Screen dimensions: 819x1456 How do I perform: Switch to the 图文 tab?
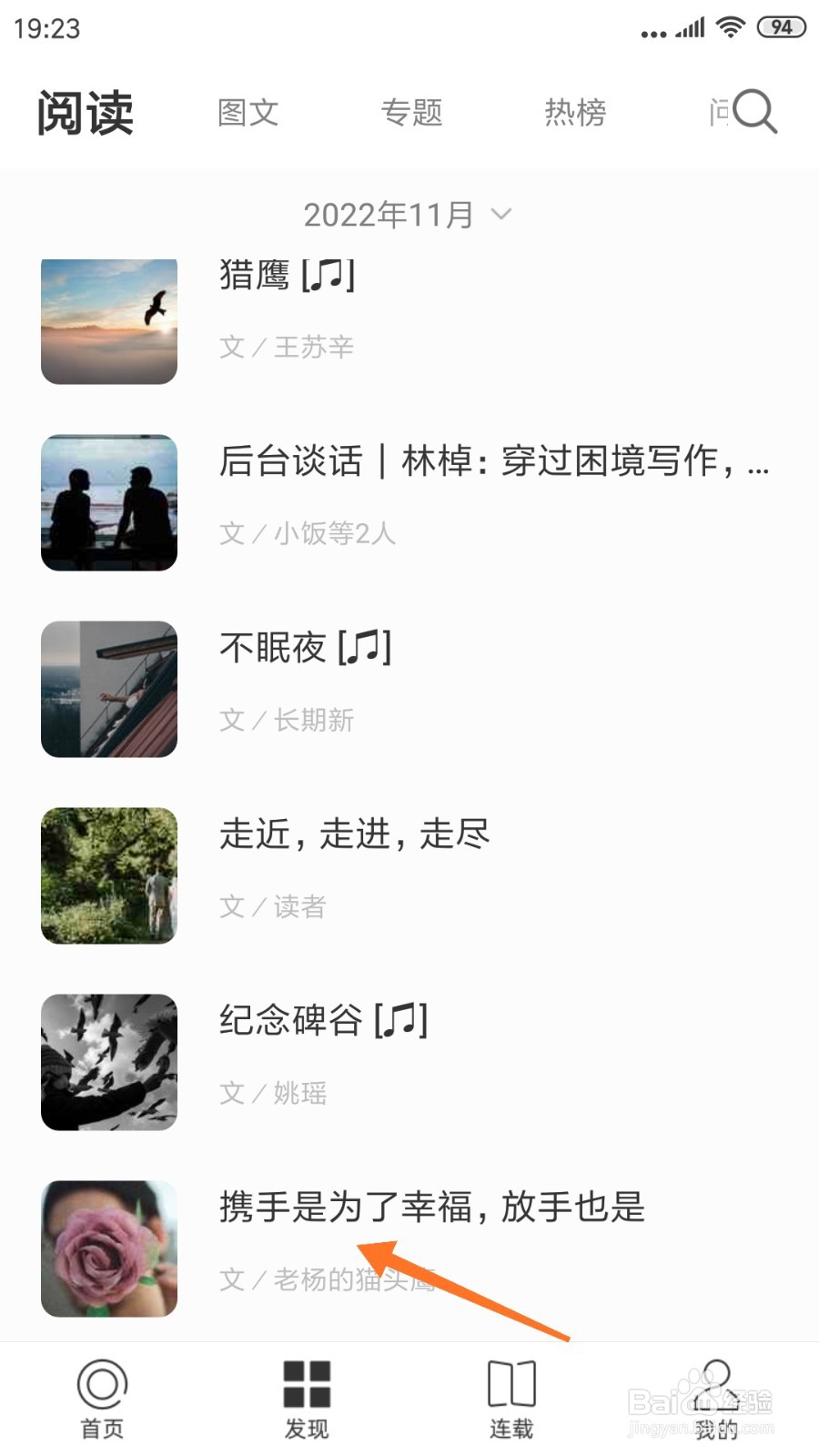[x=248, y=113]
